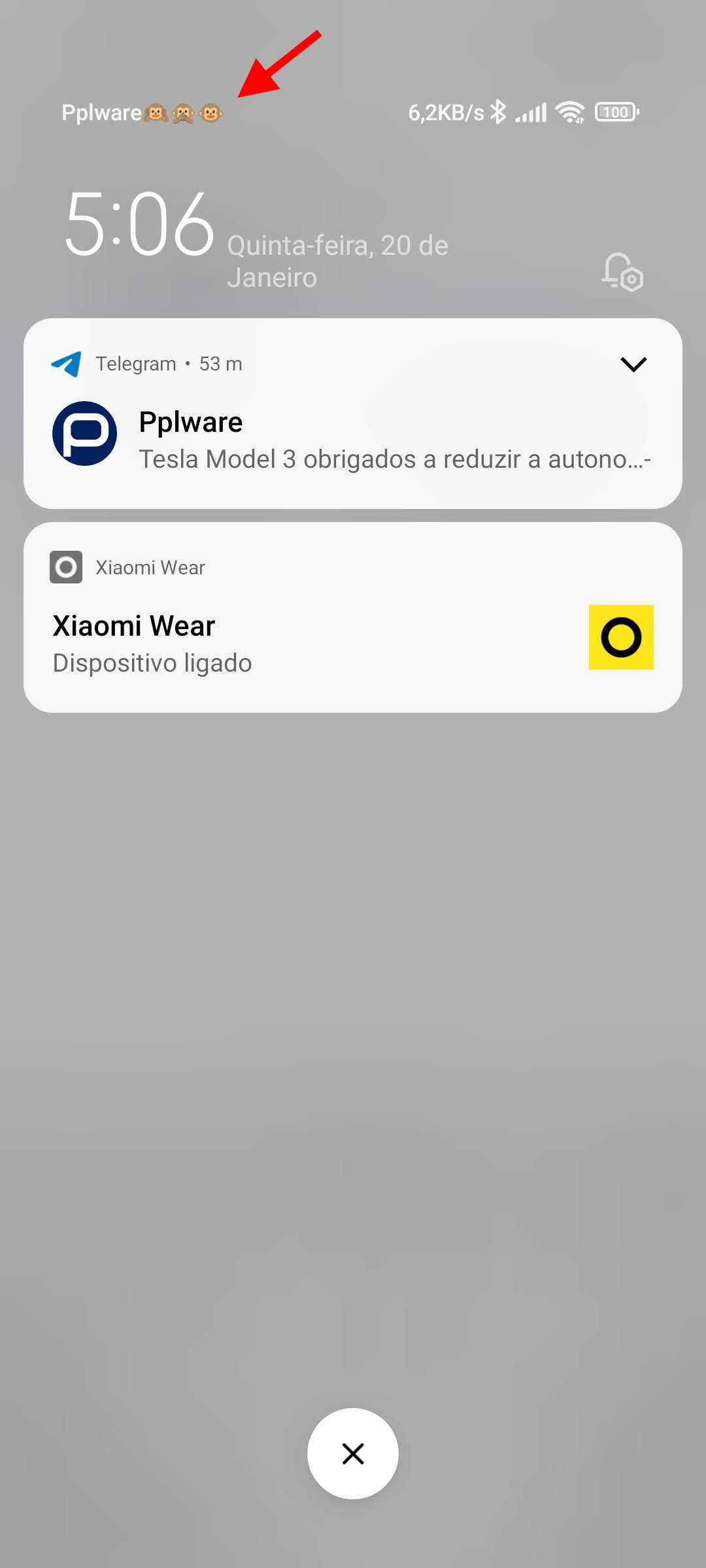Open the Xiaomi Wear notification
Image resolution: width=706 pixels, height=1568 pixels.
coord(353,617)
